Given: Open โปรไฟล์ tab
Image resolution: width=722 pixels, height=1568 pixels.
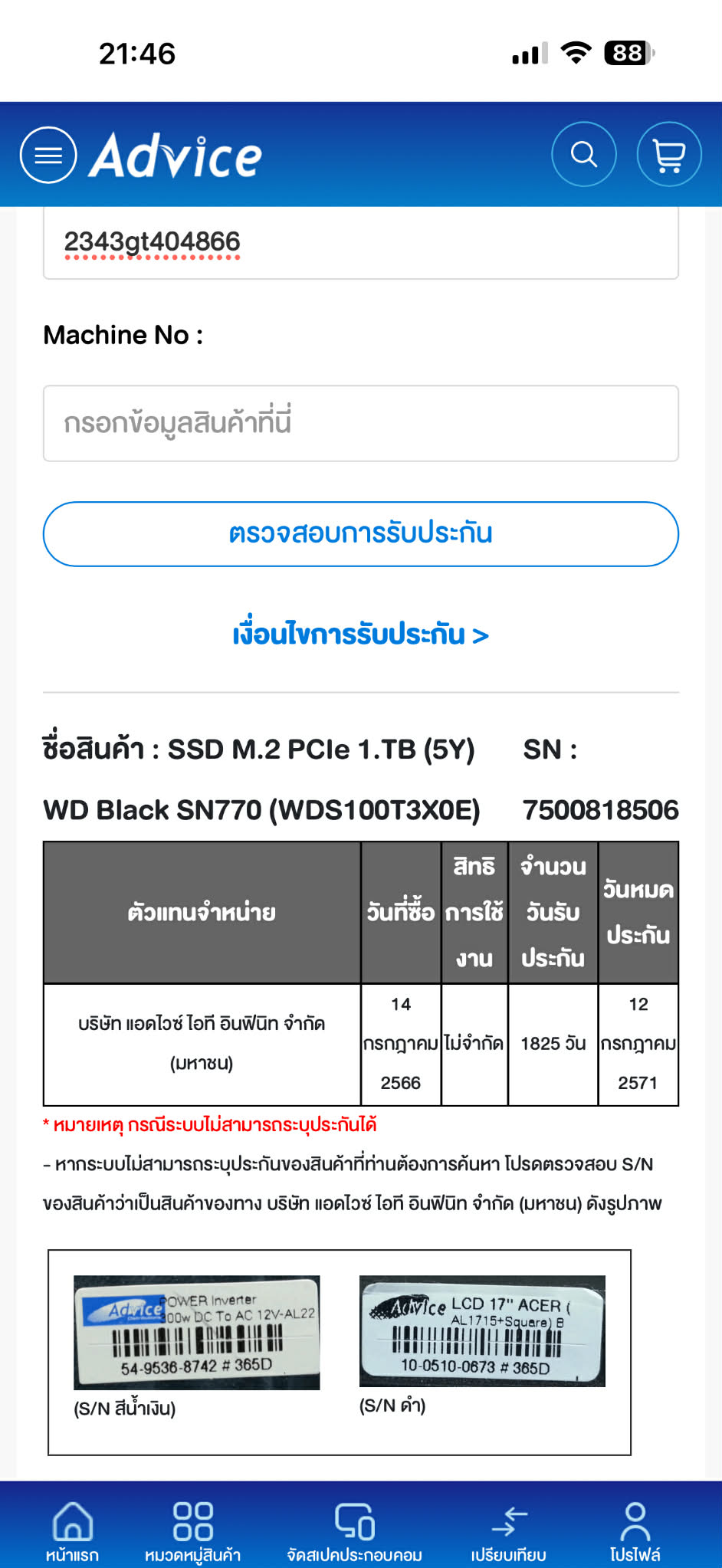Looking at the screenshot, I should pyautogui.click(x=635, y=1530).
